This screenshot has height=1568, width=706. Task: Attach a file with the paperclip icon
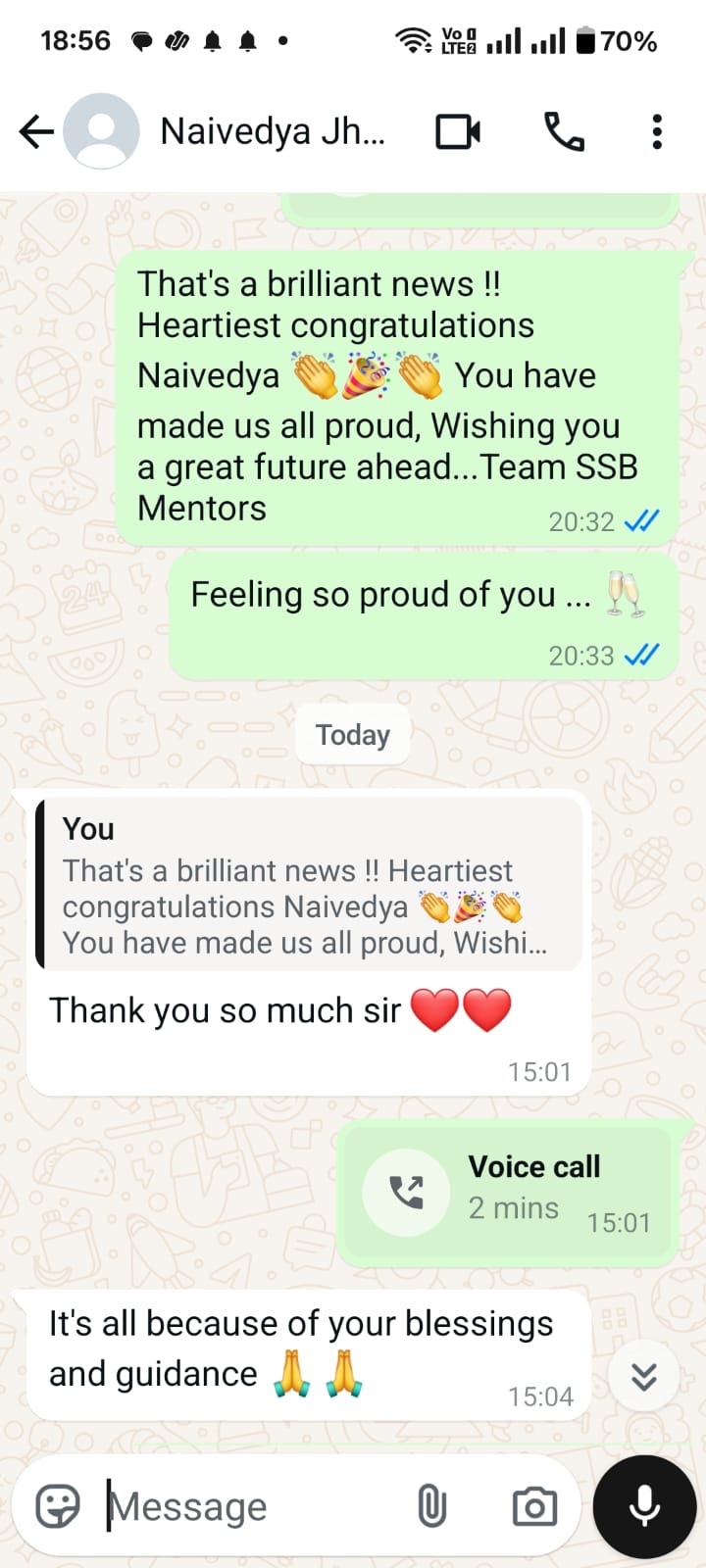431,1506
